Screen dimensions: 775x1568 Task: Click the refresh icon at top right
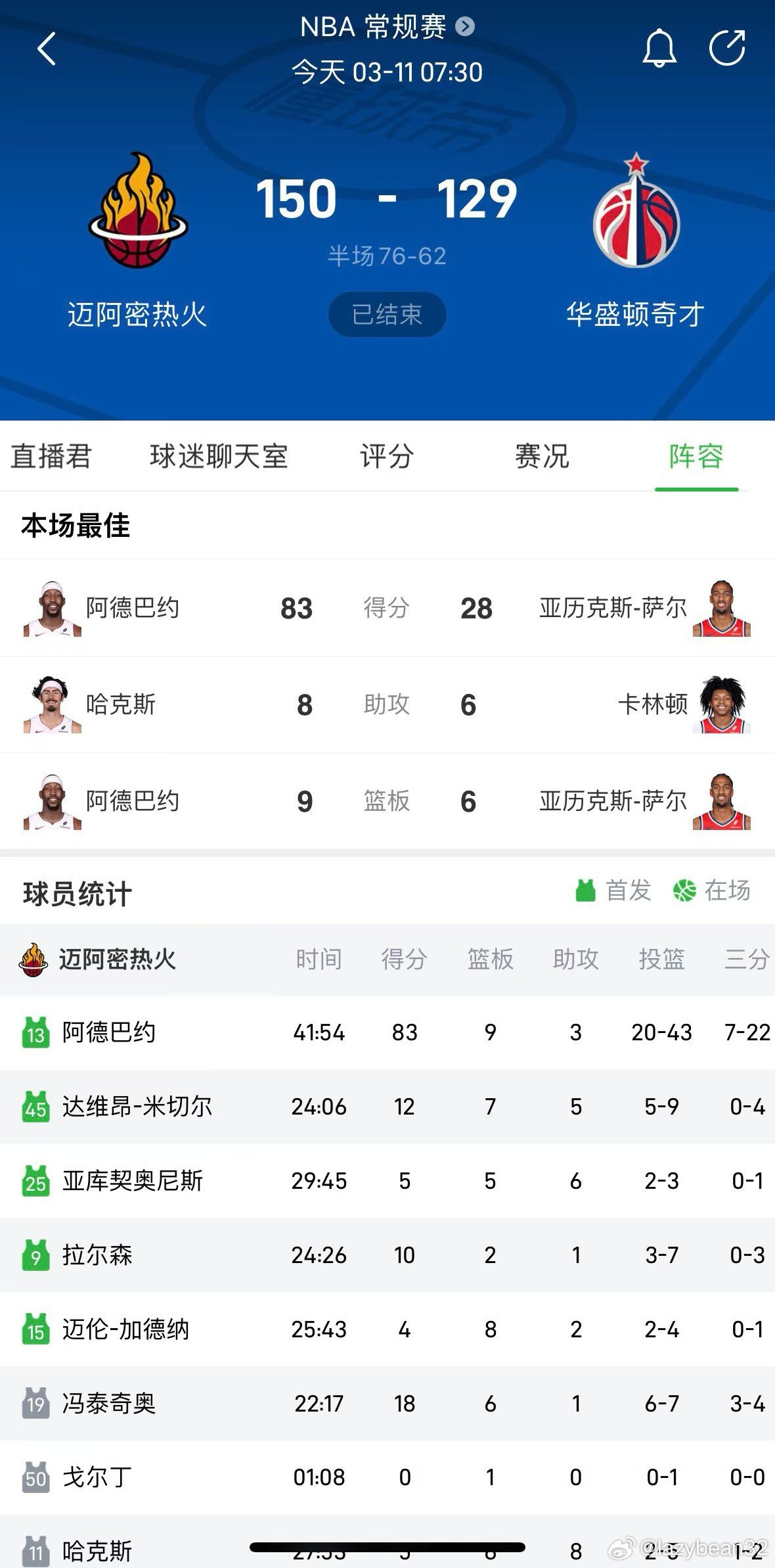[728, 47]
